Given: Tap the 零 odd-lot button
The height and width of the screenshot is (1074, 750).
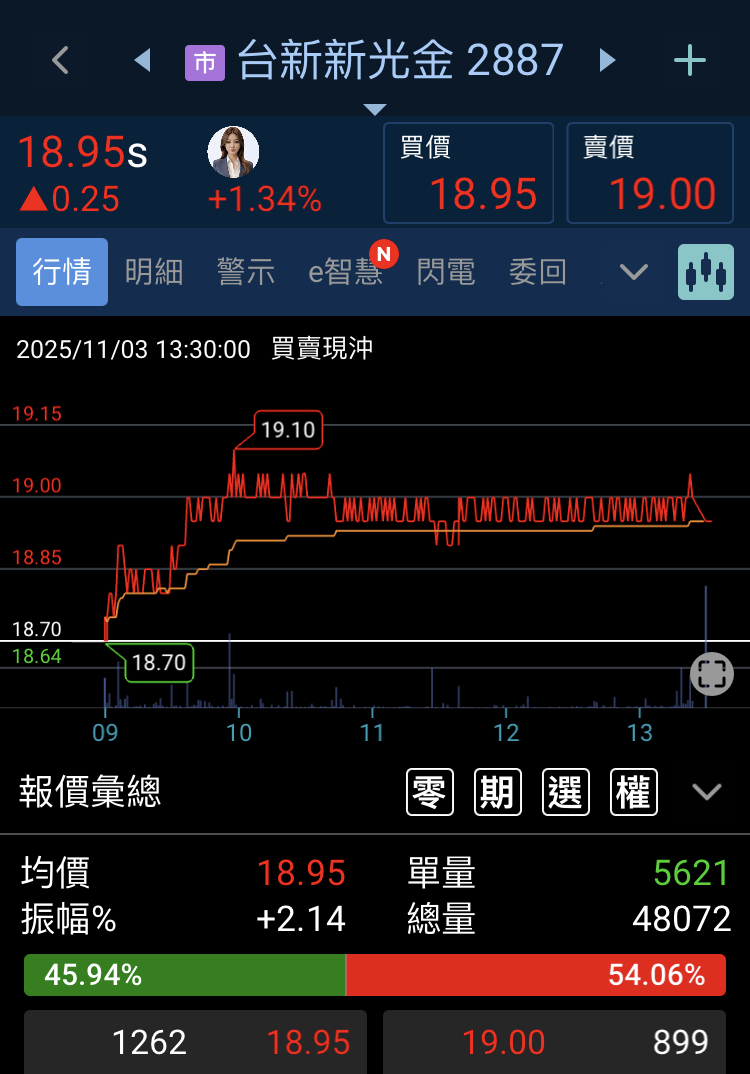Looking at the screenshot, I should (430, 793).
